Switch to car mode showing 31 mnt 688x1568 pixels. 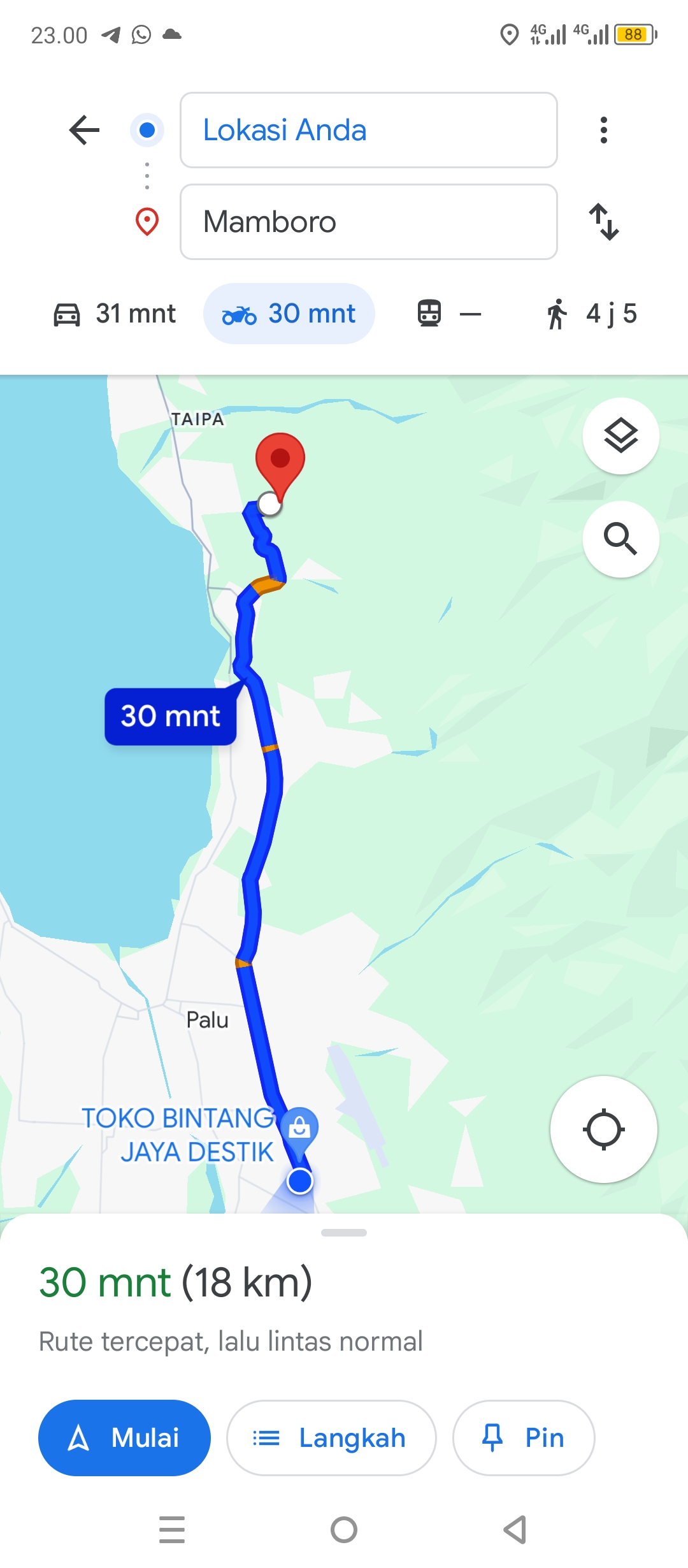point(115,314)
